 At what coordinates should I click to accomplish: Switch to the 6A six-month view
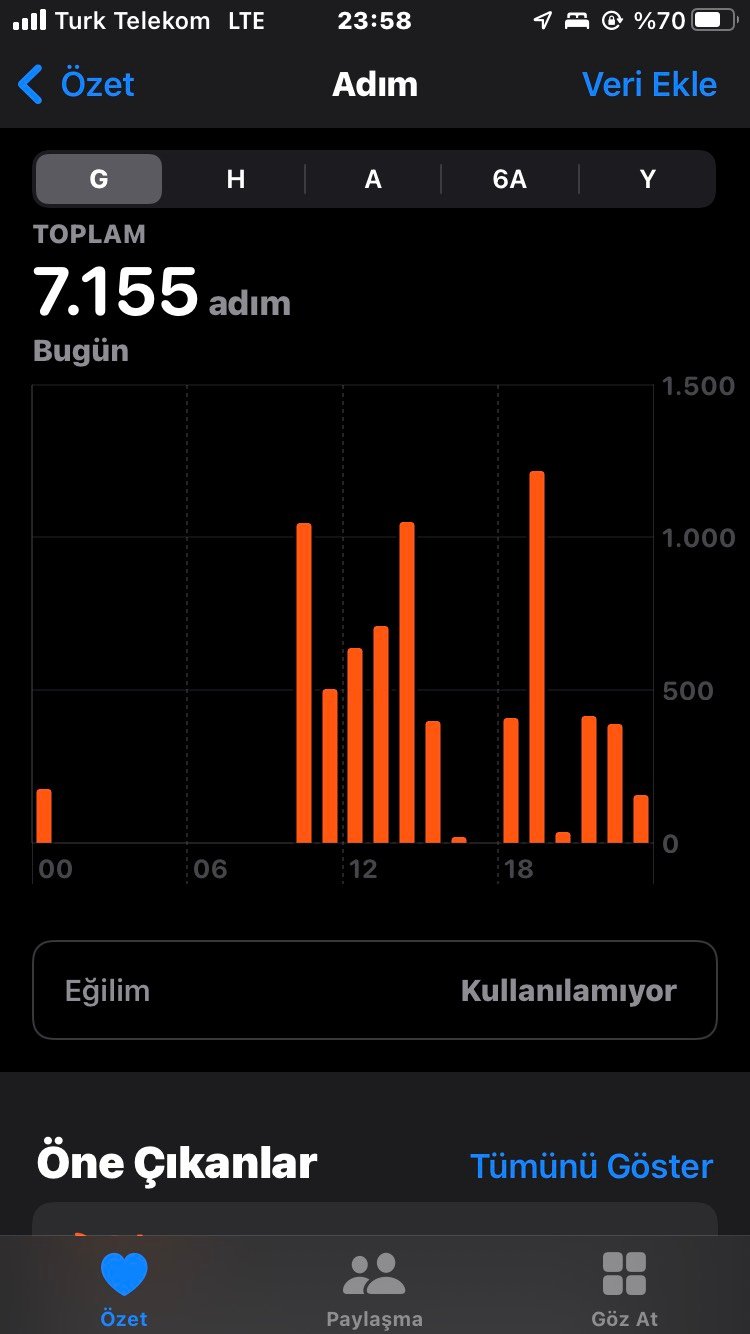tap(509, 179)
